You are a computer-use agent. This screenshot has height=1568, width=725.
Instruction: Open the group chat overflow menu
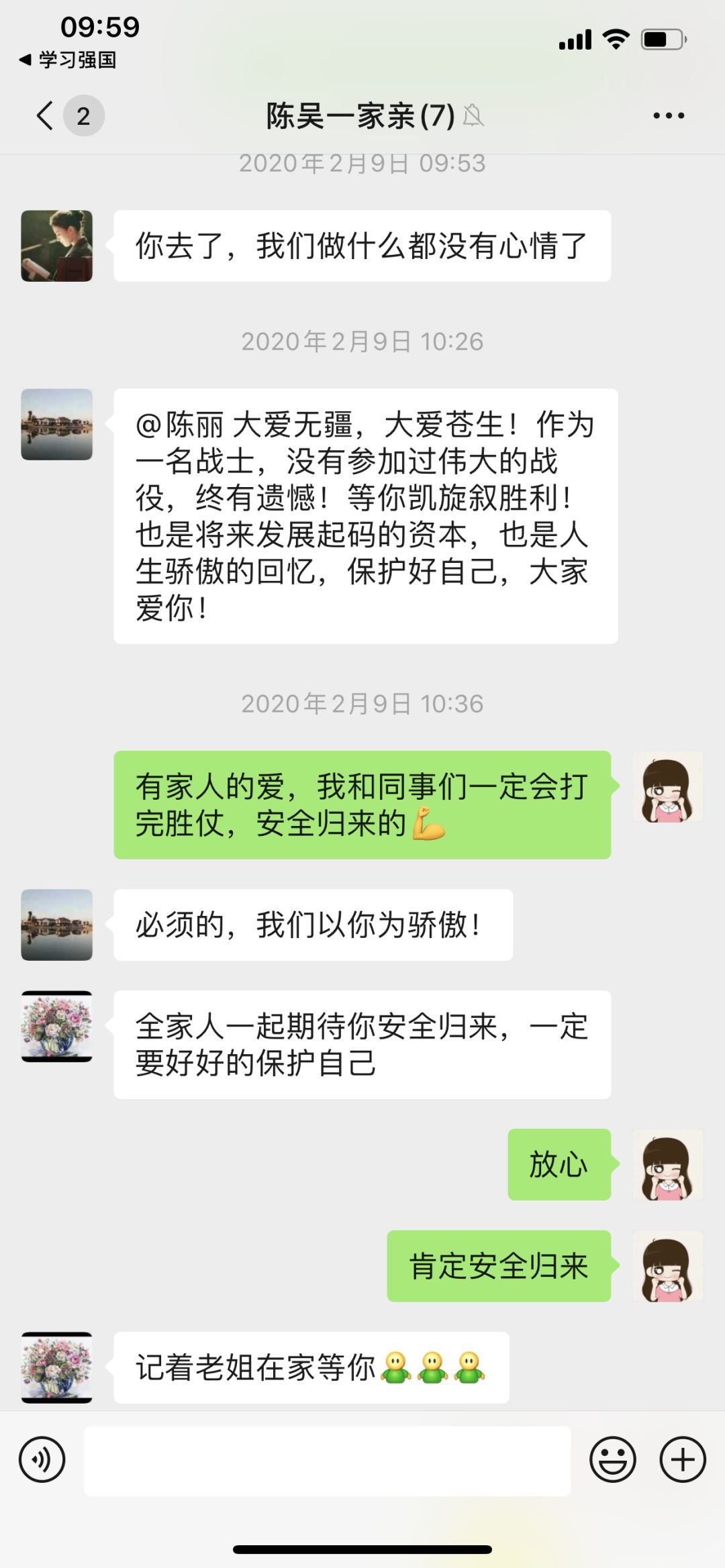pos(669,115)
